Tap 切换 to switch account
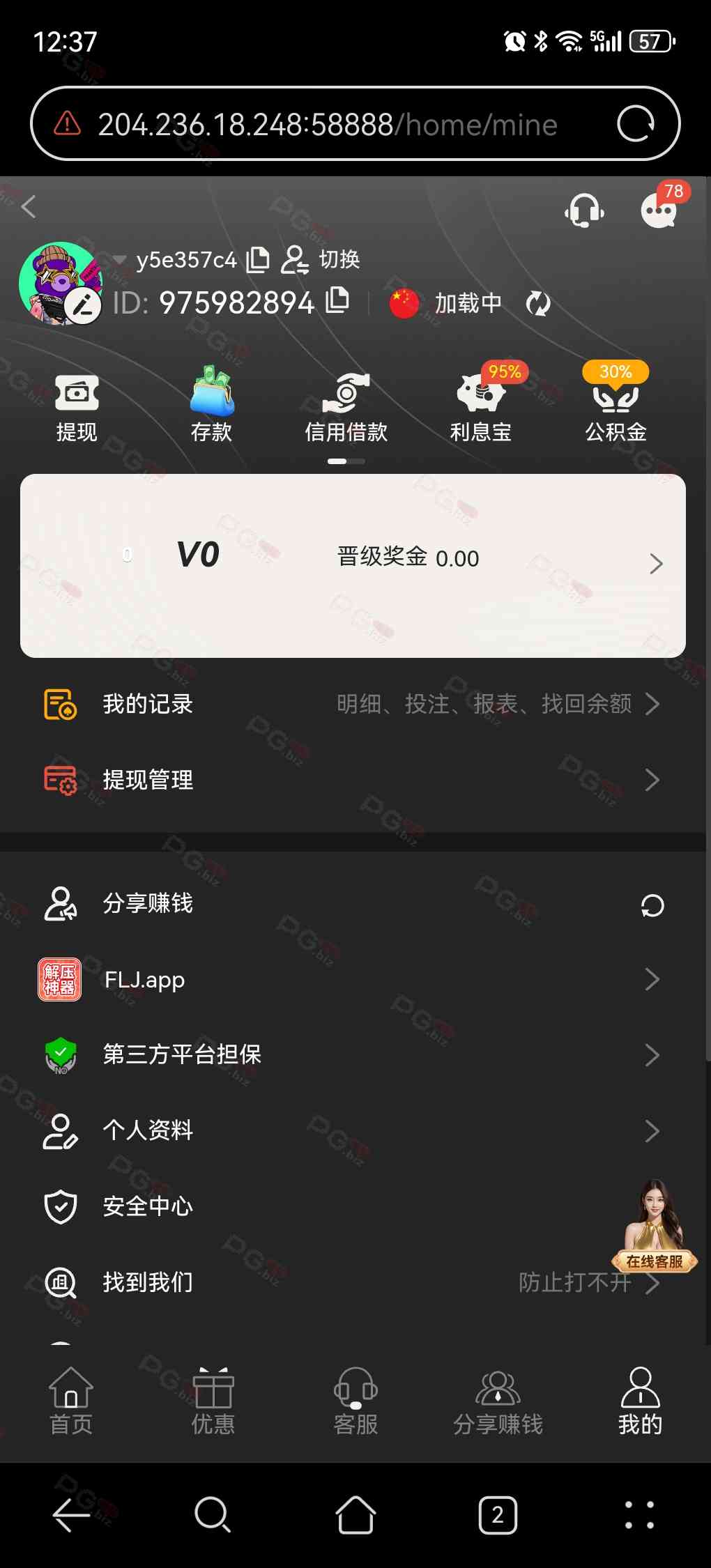Image resolution: width=711 pixels, height=1568 pixels. click(321, 259)
